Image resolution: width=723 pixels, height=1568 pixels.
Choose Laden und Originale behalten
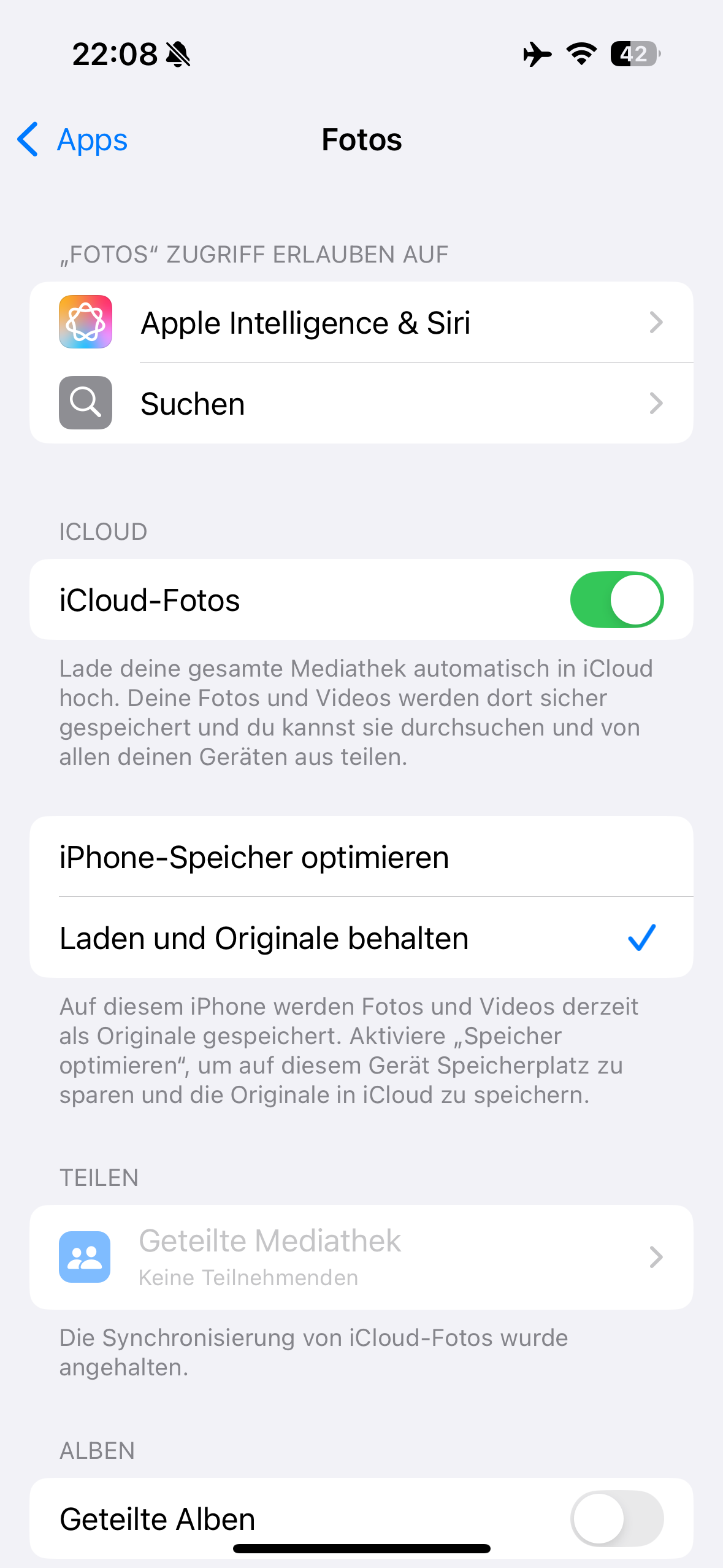click(x=361, y=938)
